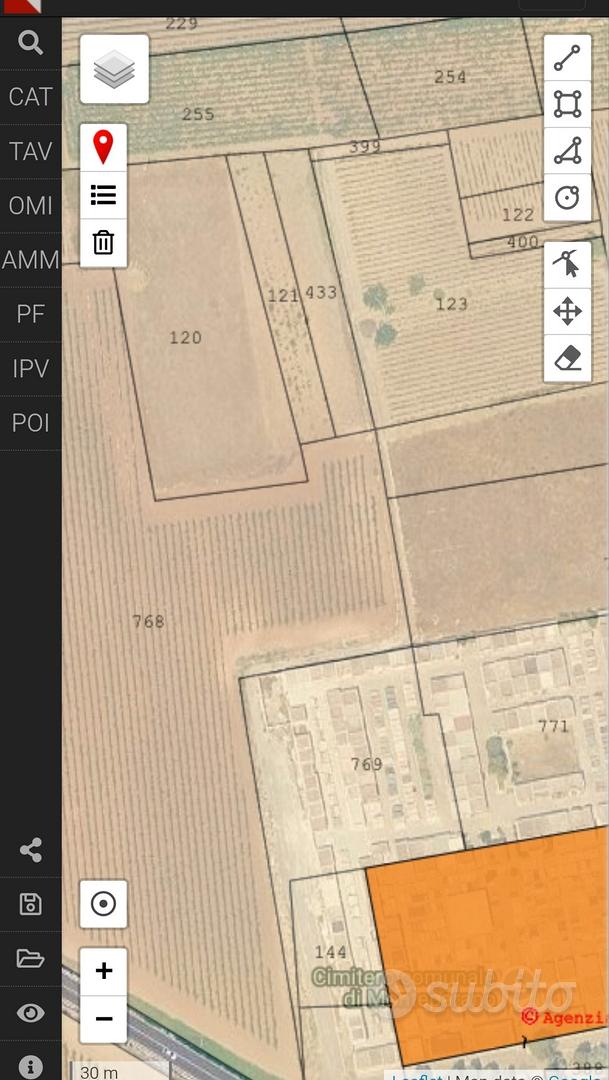Open the POI section
The width and height of the screenshot is (609, 1080).
[x=30, y=423]
